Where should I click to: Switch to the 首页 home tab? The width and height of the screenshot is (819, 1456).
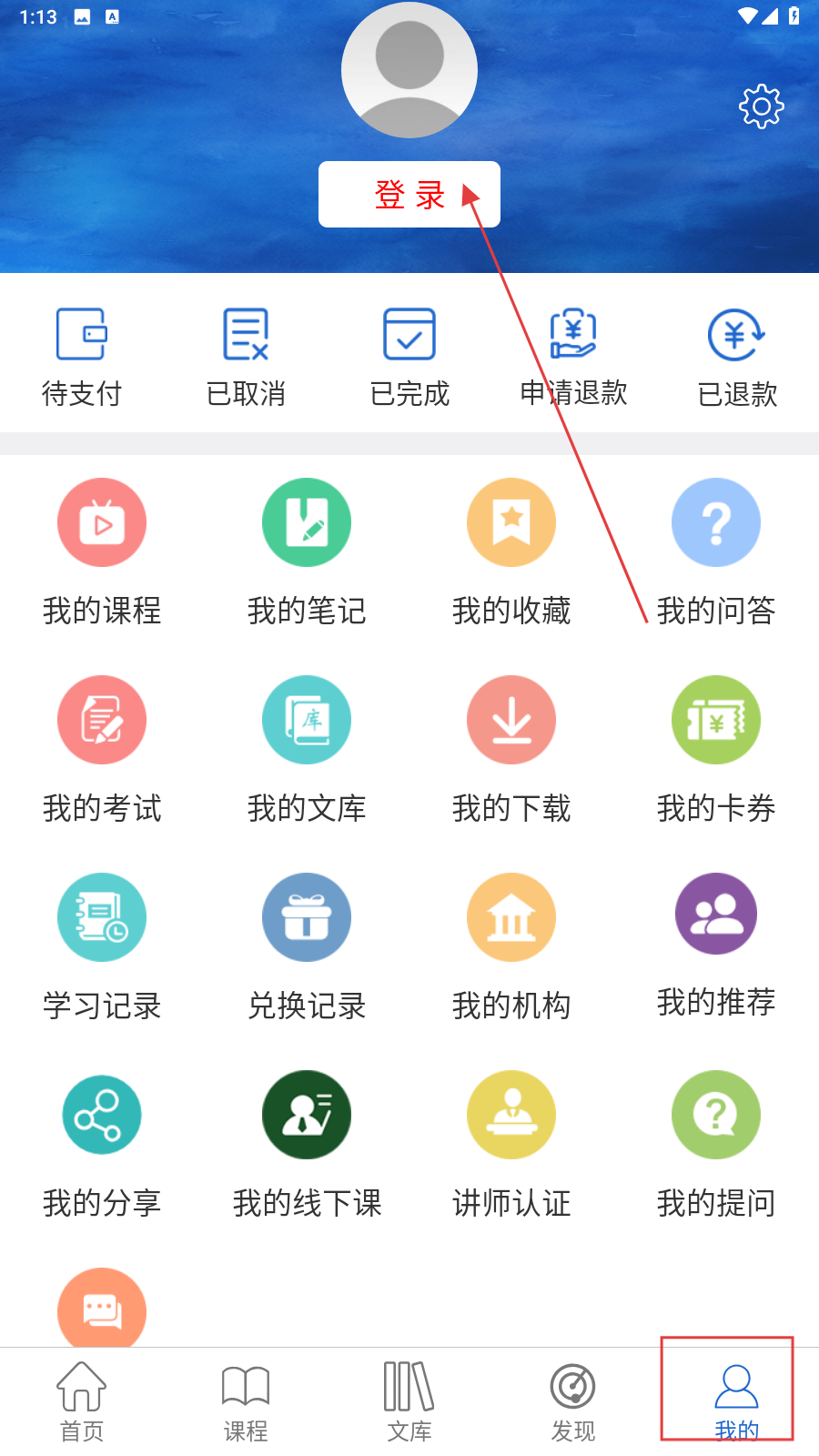coord(82,1402)
